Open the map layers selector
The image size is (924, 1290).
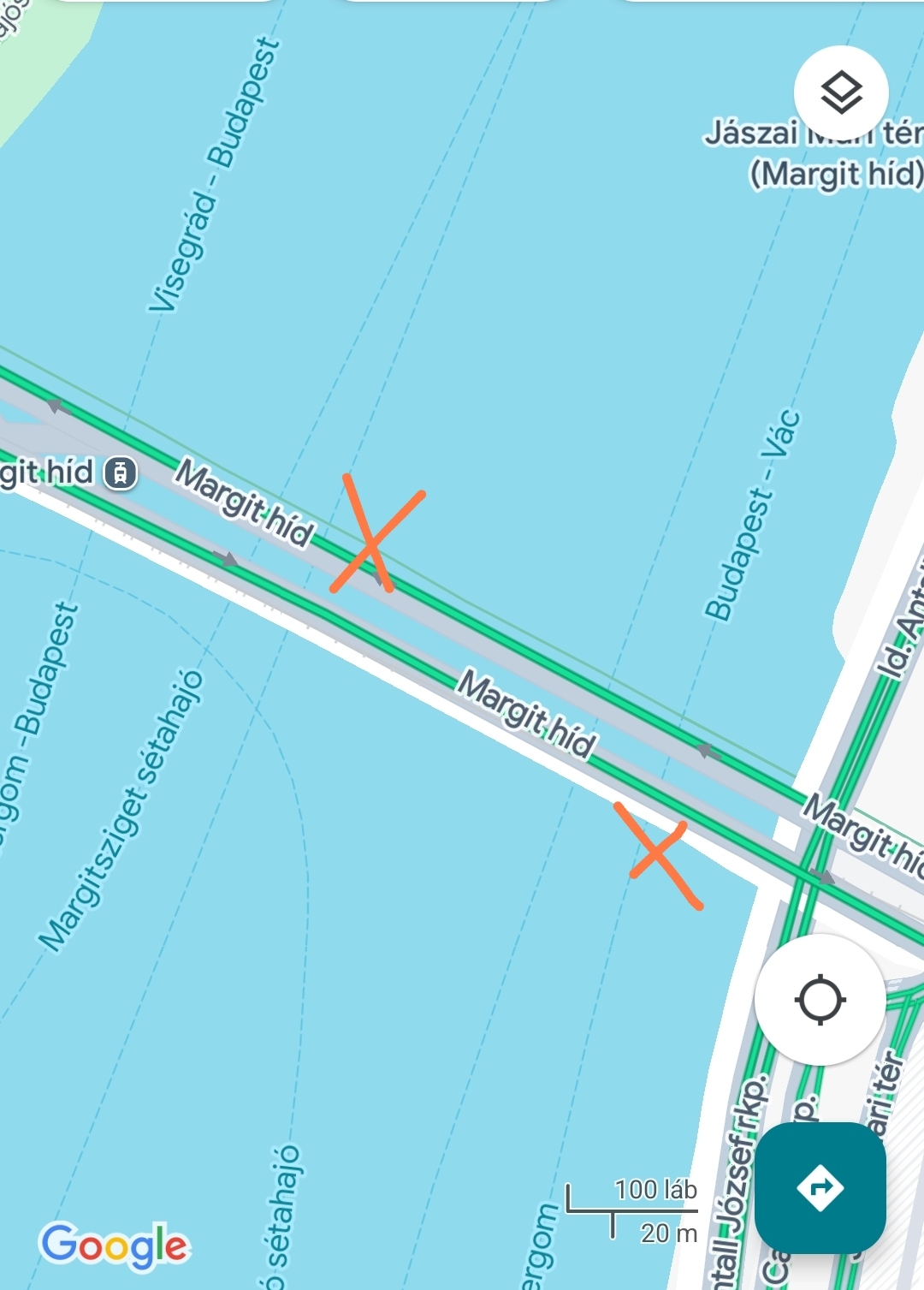841,92
